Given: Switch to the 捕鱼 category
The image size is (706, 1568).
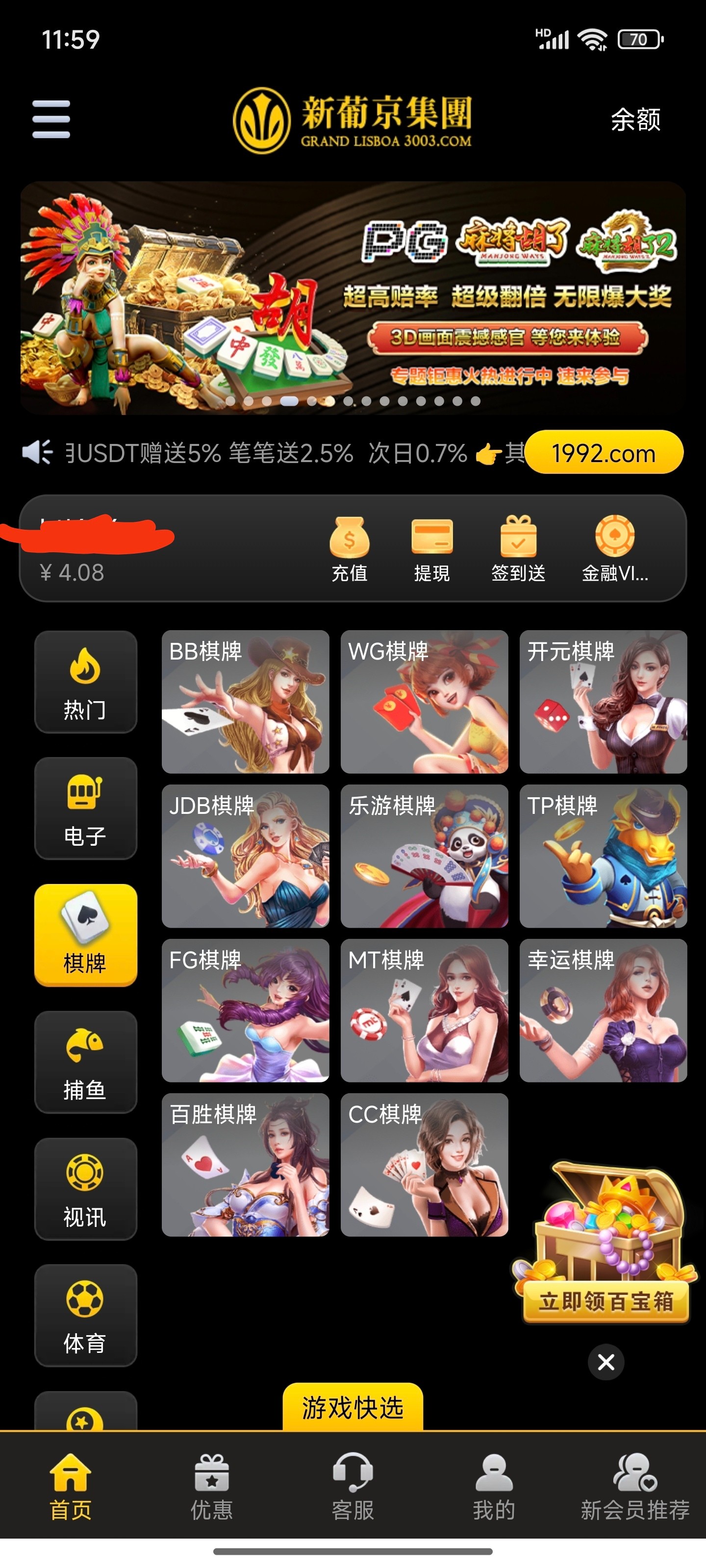Looking at the screenshot, I should (x=85, y=1062).
